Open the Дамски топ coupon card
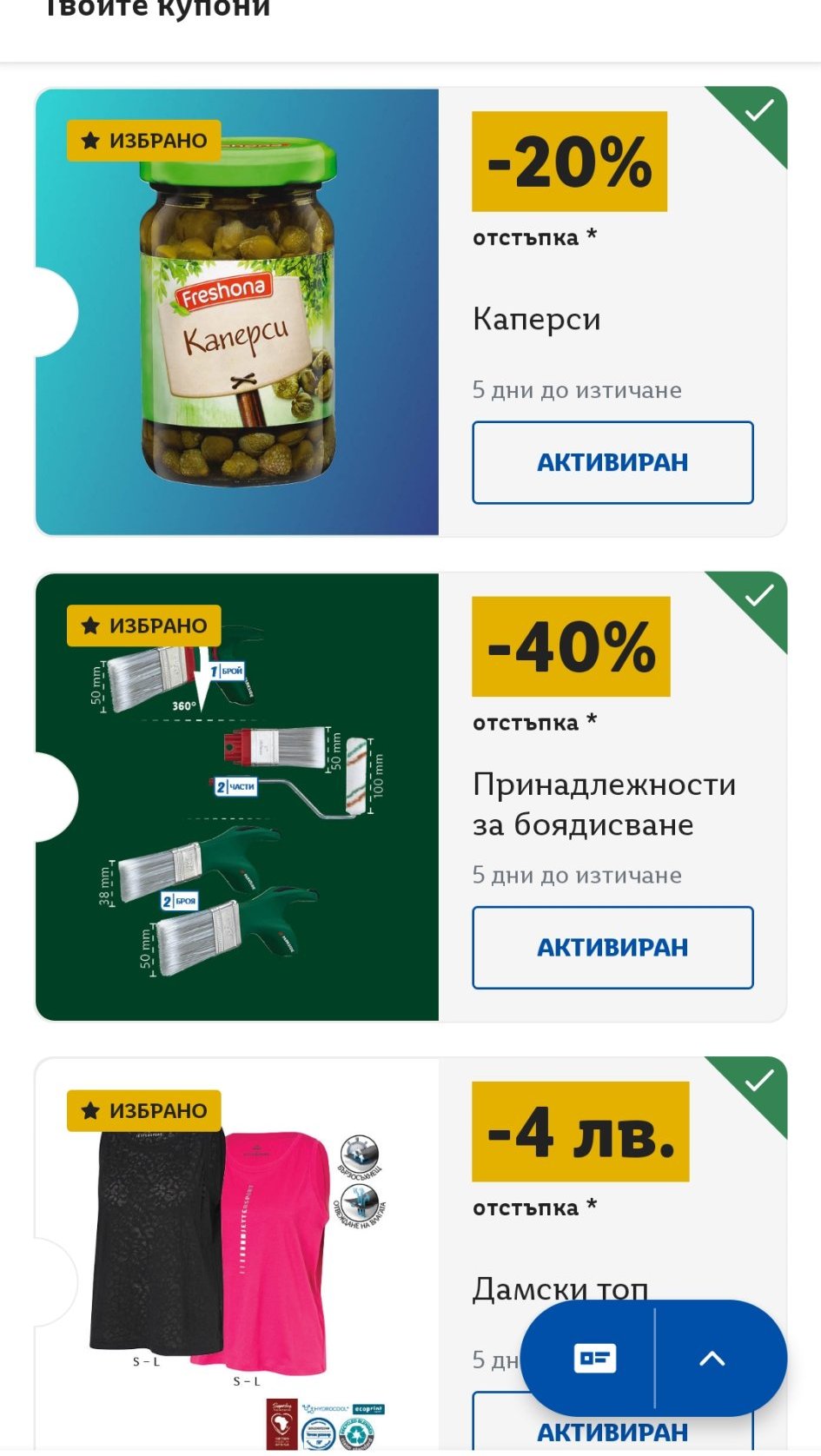 pos(236,1251)
